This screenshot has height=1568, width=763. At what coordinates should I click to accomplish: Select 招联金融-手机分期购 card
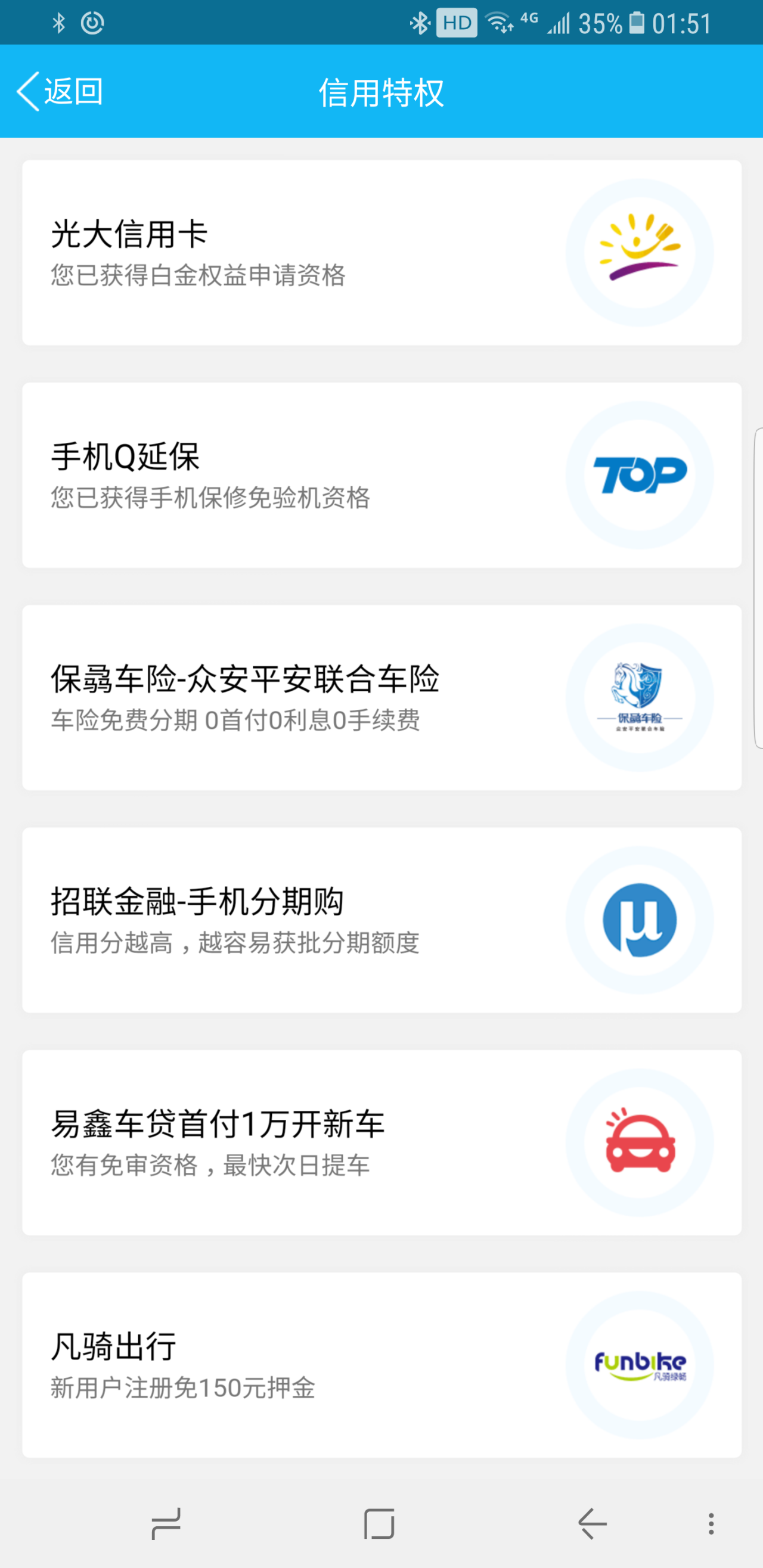pos(381,920)
